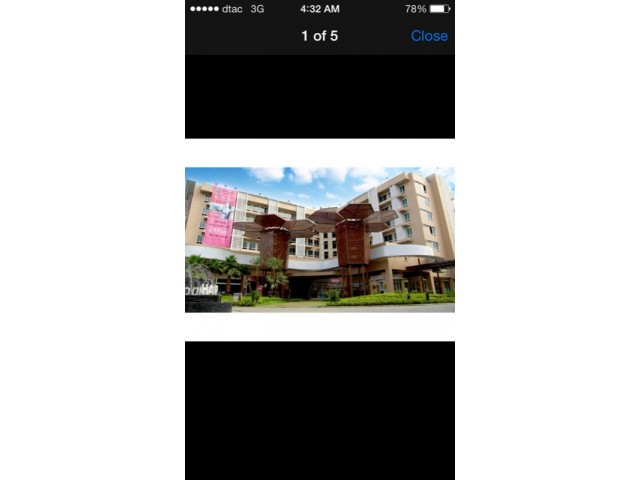Close the photo viewer

coord(429,36)
